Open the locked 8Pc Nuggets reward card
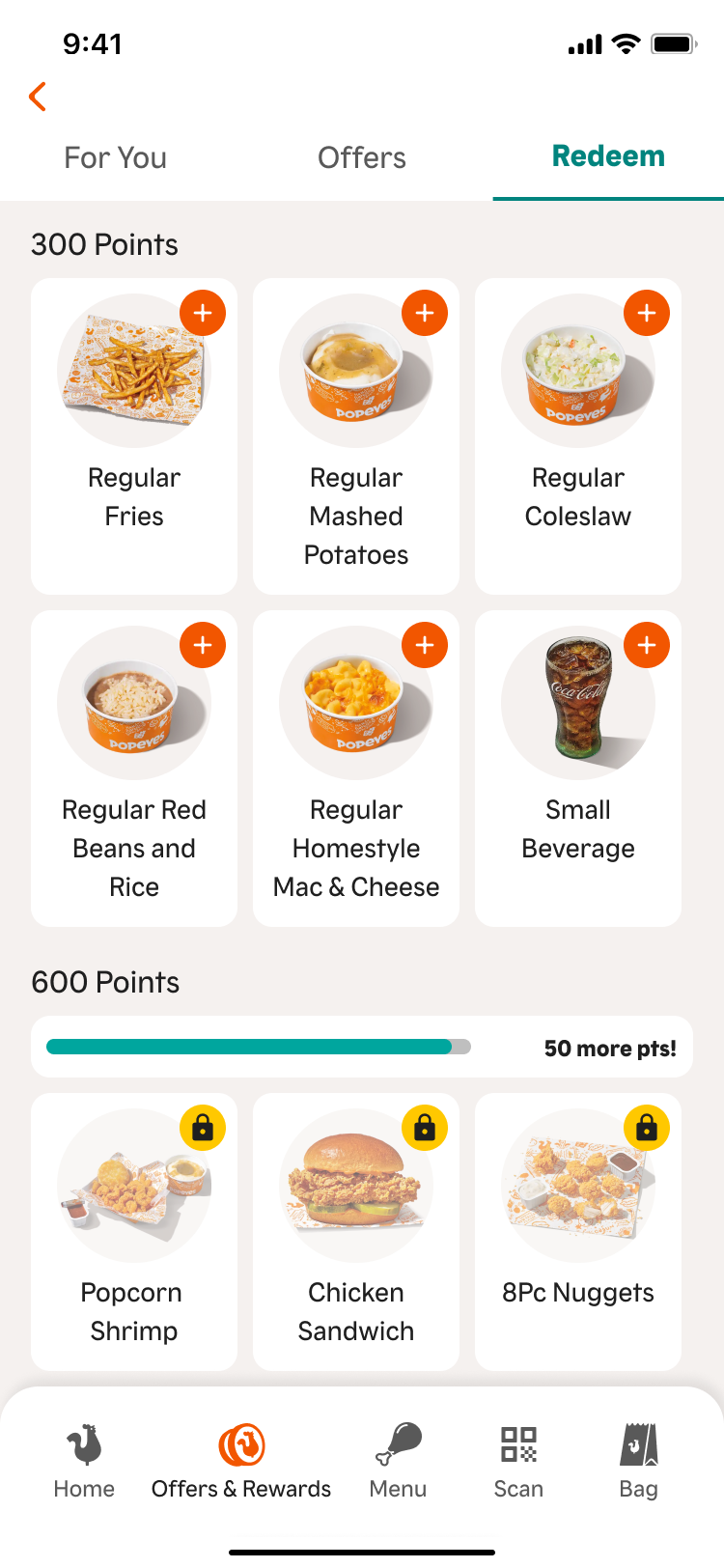This screenshot has width=724, height=1568. (x=578, y=1230)
